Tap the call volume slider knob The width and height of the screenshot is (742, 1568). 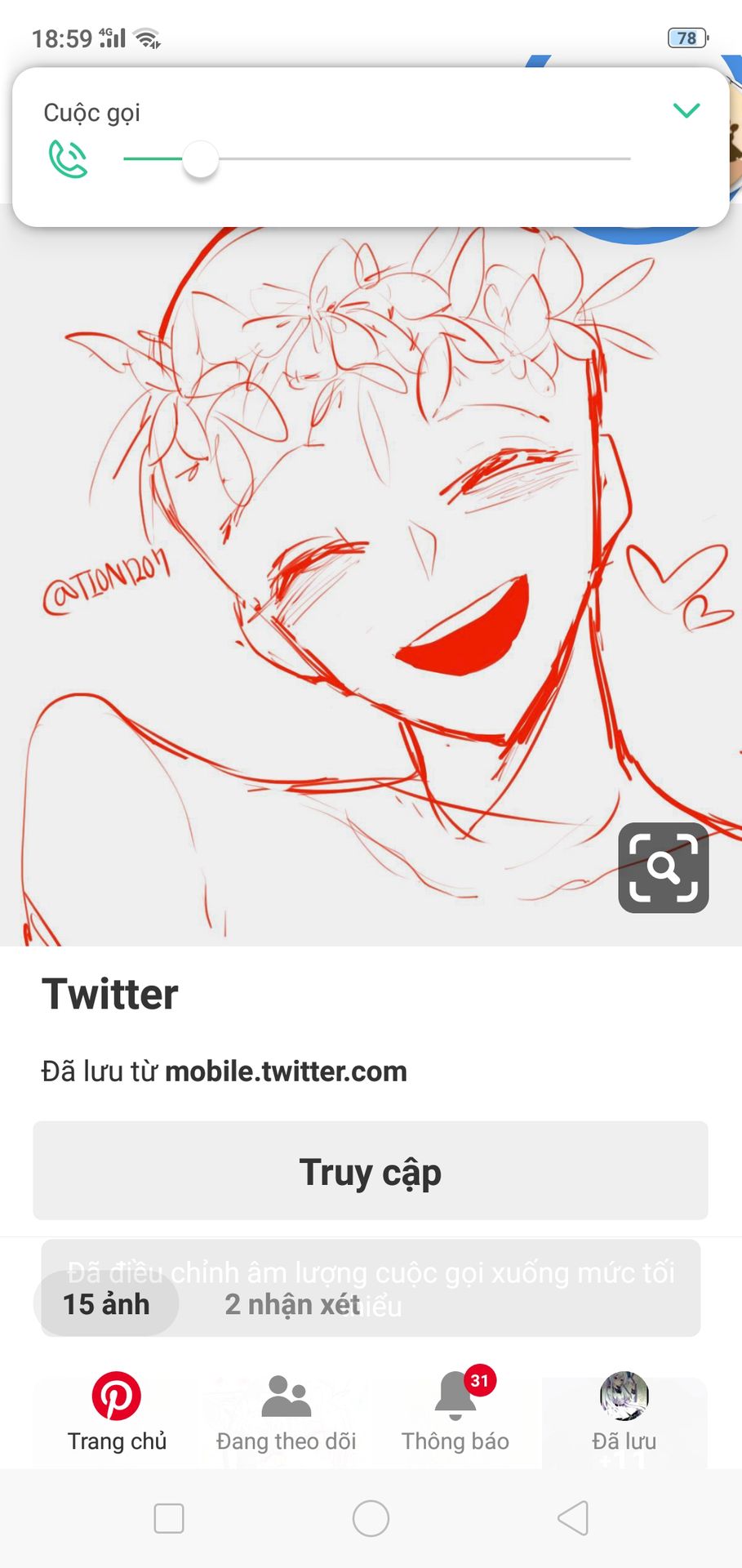(200, 158)
